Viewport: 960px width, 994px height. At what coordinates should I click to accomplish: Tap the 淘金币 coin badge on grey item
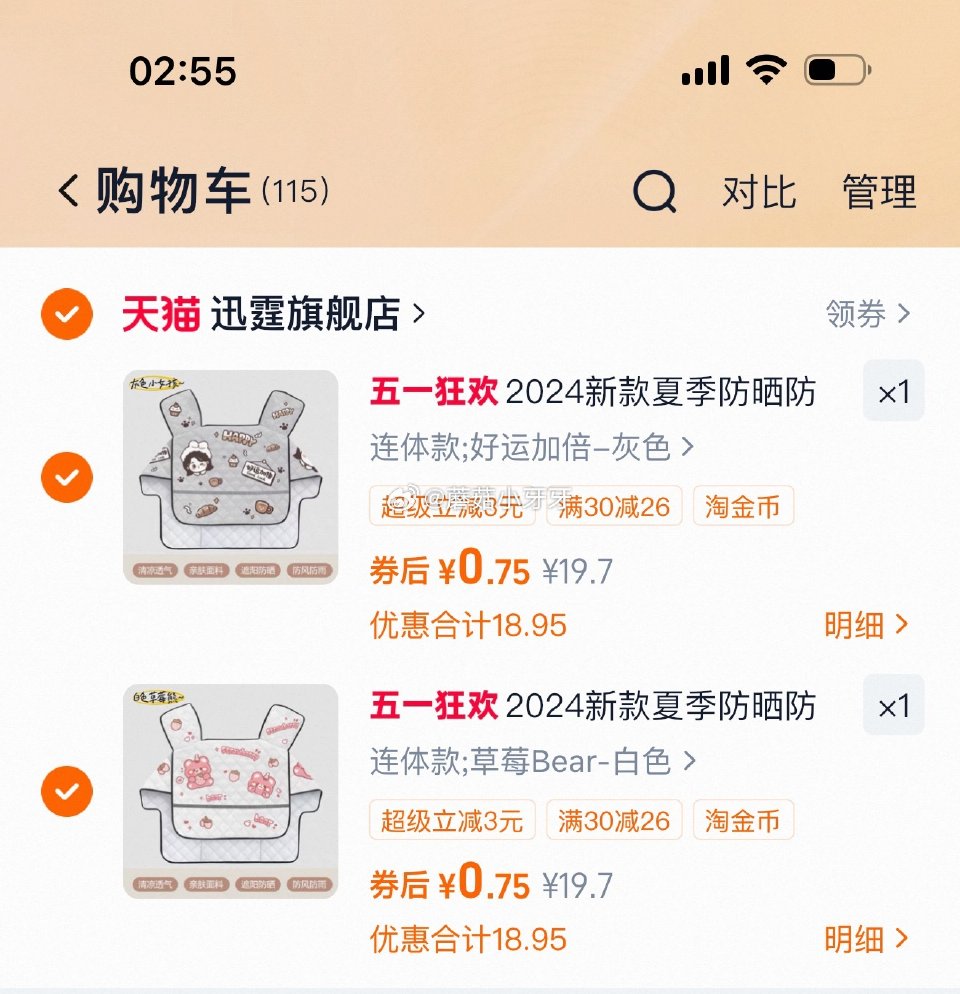pos(743,507)
